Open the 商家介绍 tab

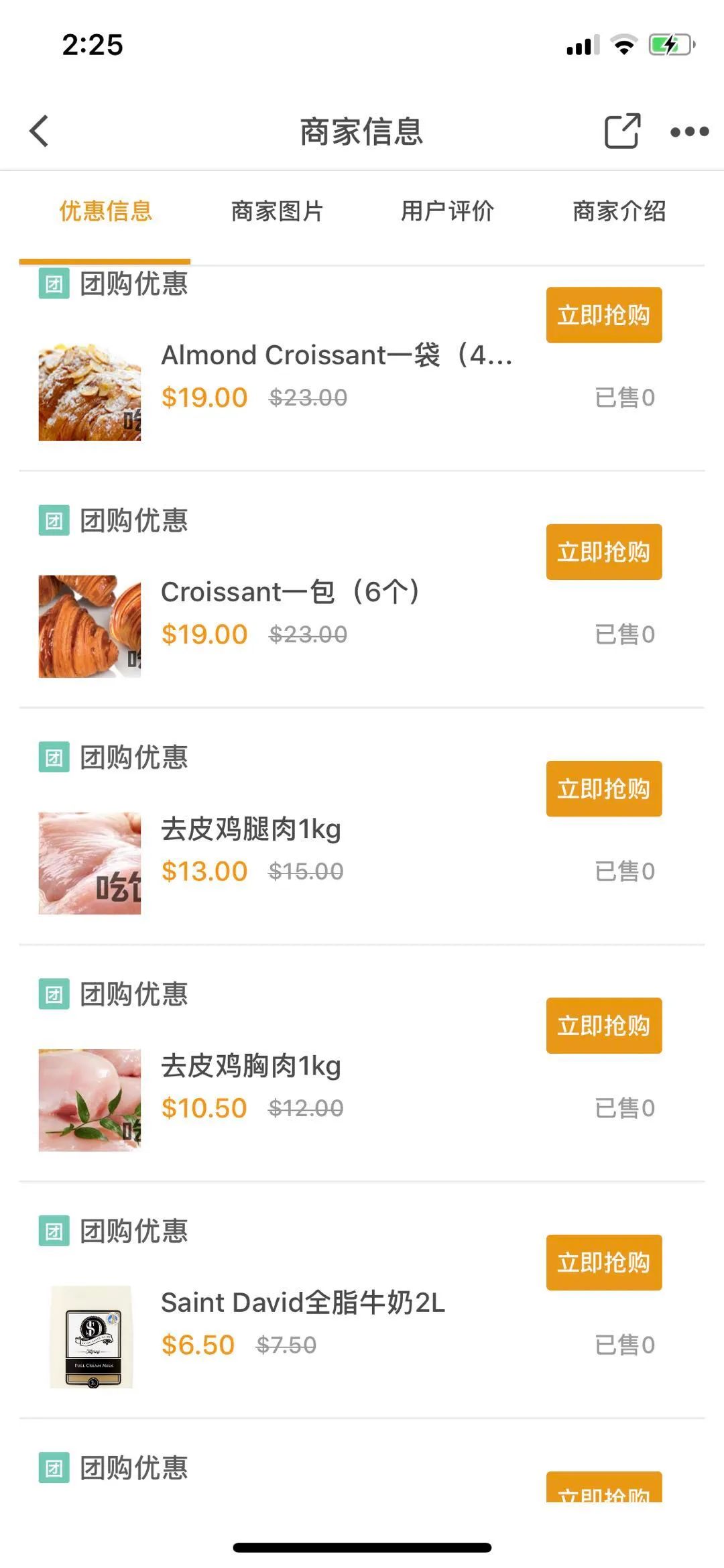(619, 211)
